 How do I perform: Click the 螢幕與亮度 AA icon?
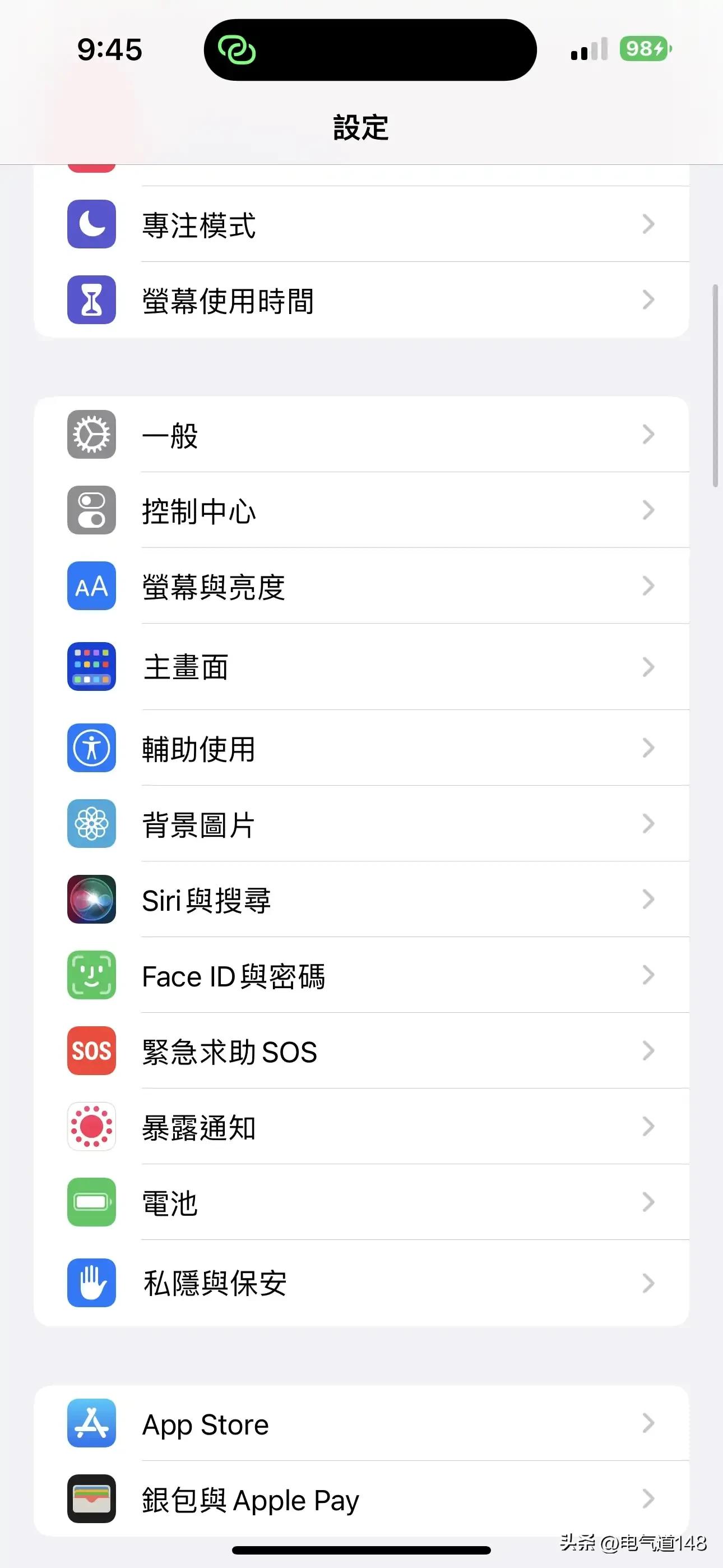coord(91,587)
